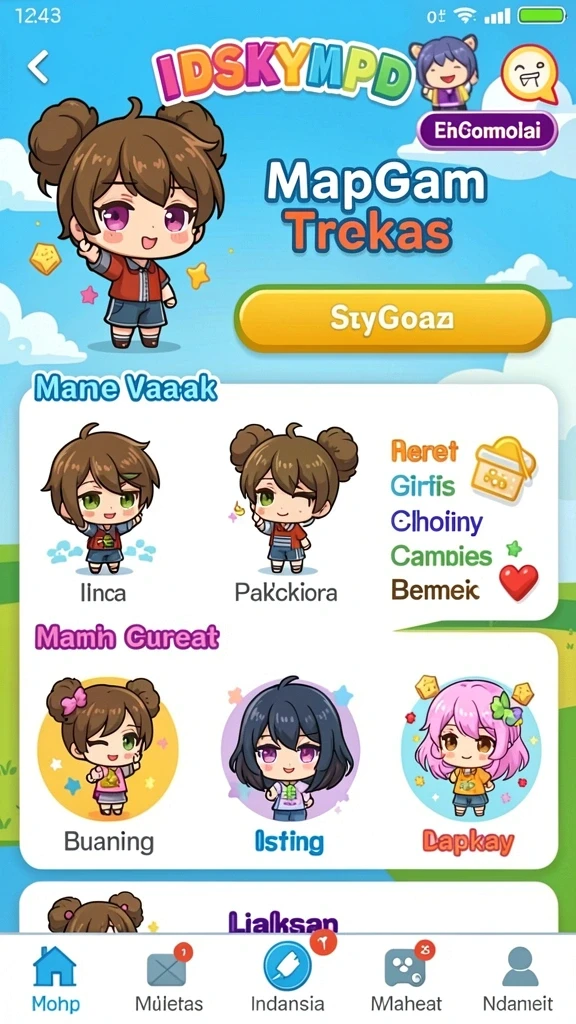Open the Mlaheat games tab

point(406,978)
